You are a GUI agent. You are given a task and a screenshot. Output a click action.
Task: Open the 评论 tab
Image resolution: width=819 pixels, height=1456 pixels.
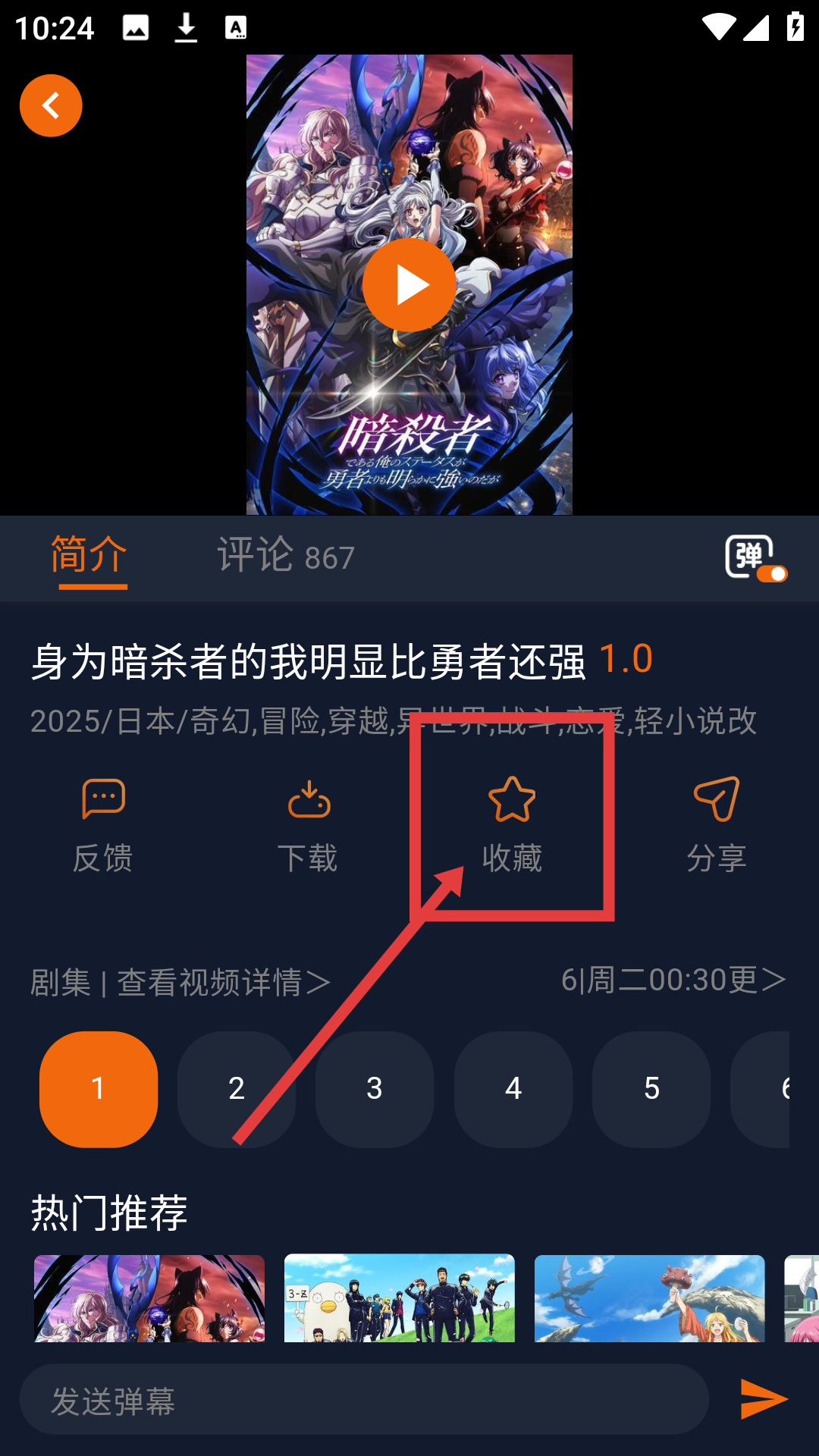(285, 556)
